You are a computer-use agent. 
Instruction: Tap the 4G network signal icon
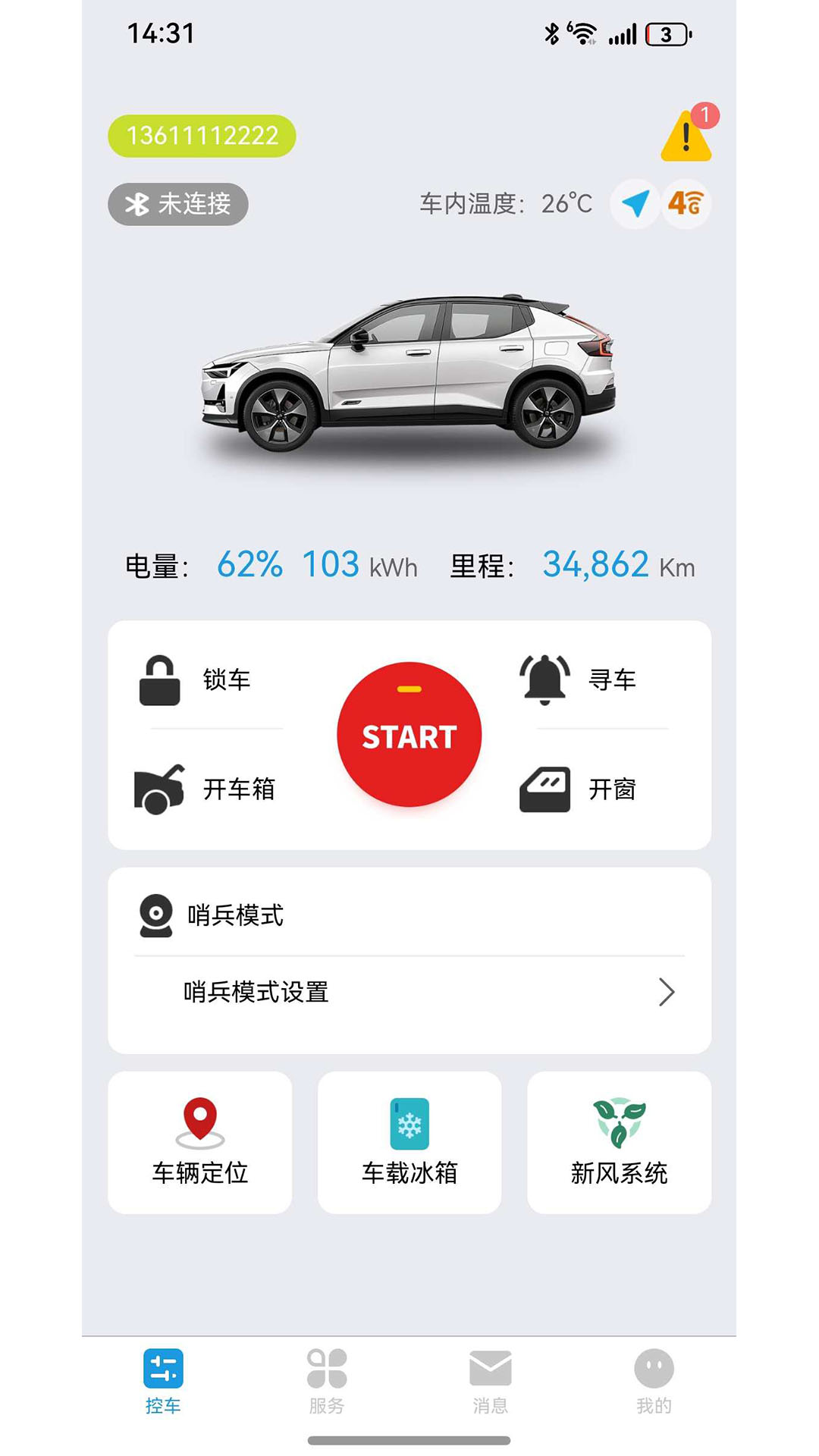click(685, 204)
